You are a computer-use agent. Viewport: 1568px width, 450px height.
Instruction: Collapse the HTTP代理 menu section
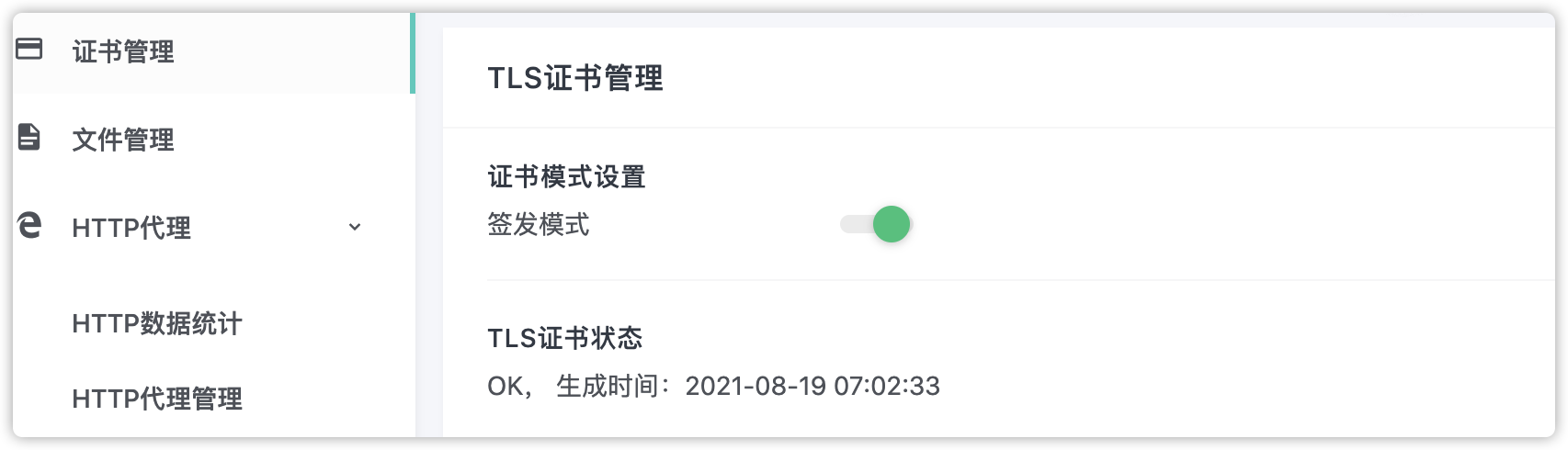point(355,227)
